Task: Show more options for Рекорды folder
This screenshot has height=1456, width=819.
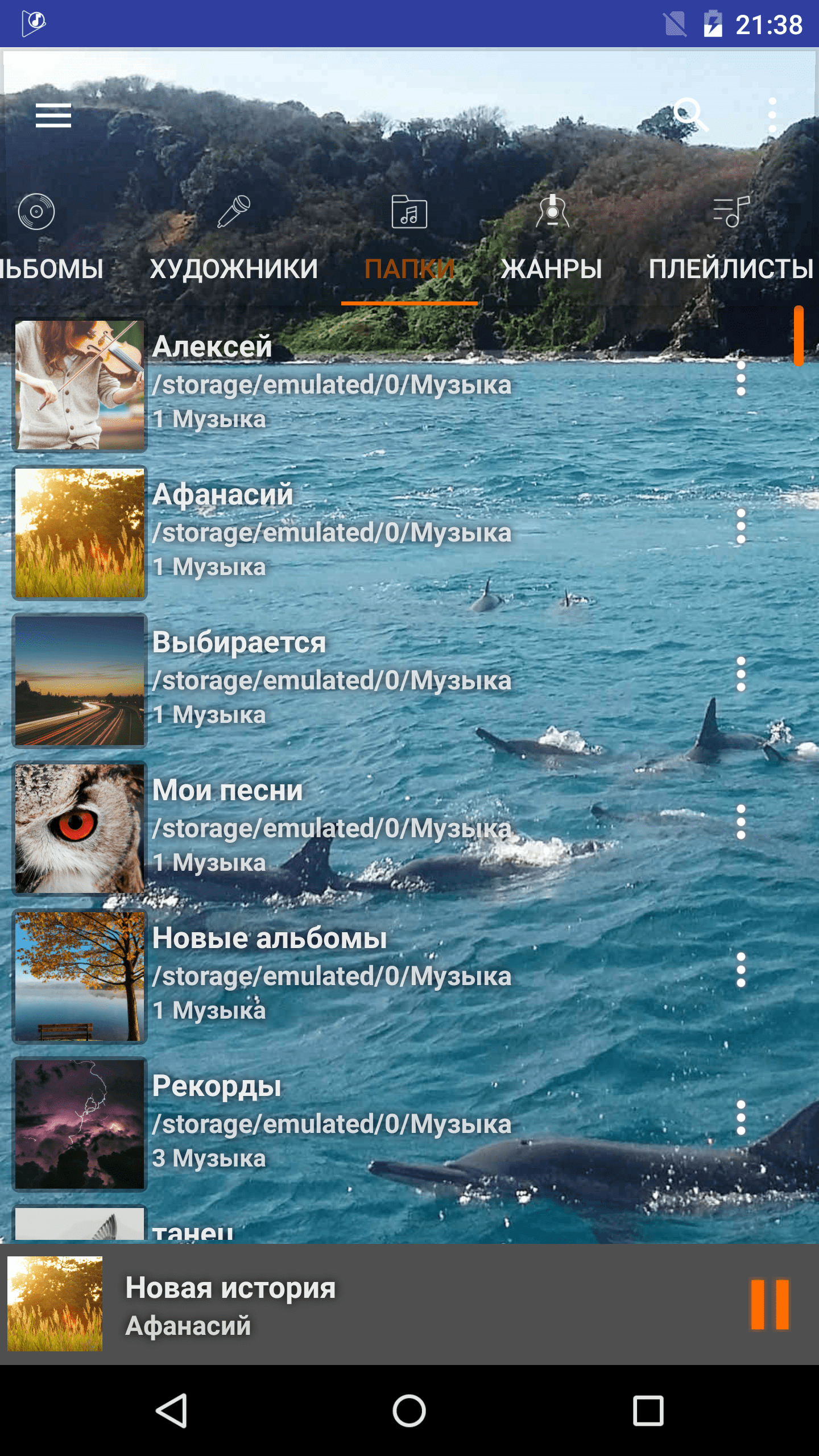Action: [741, 1118]
